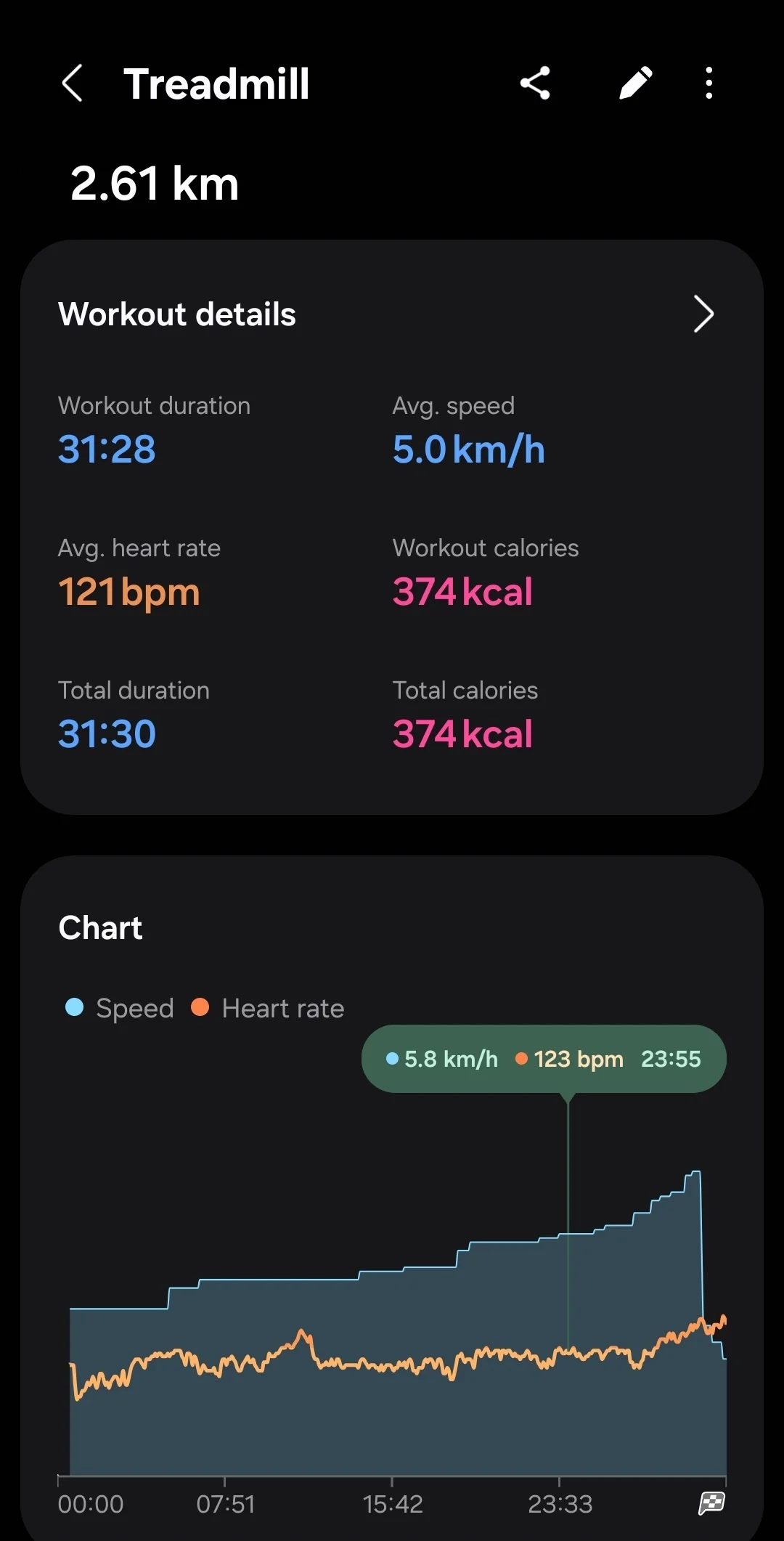The width and height of the screenshot is (784, 1541).
Task: Expand Workout details with the chevron
Action: (x=703, y=314)
